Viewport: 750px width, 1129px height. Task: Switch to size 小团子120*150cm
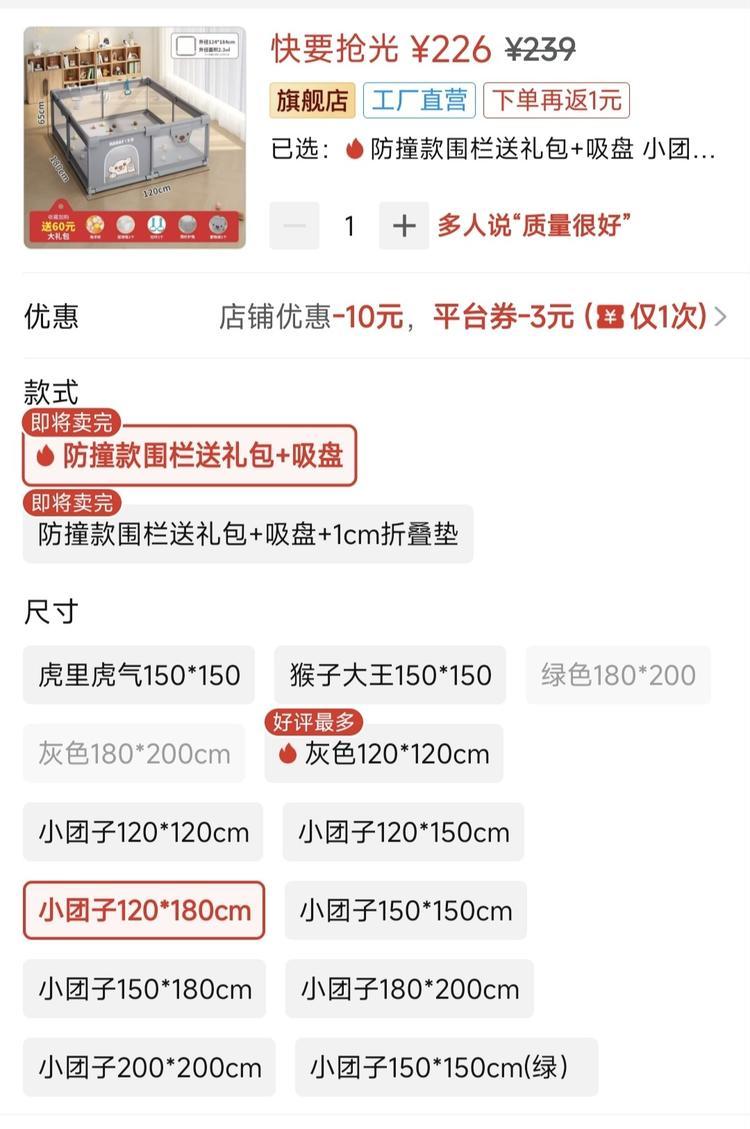tap(403, 832)
